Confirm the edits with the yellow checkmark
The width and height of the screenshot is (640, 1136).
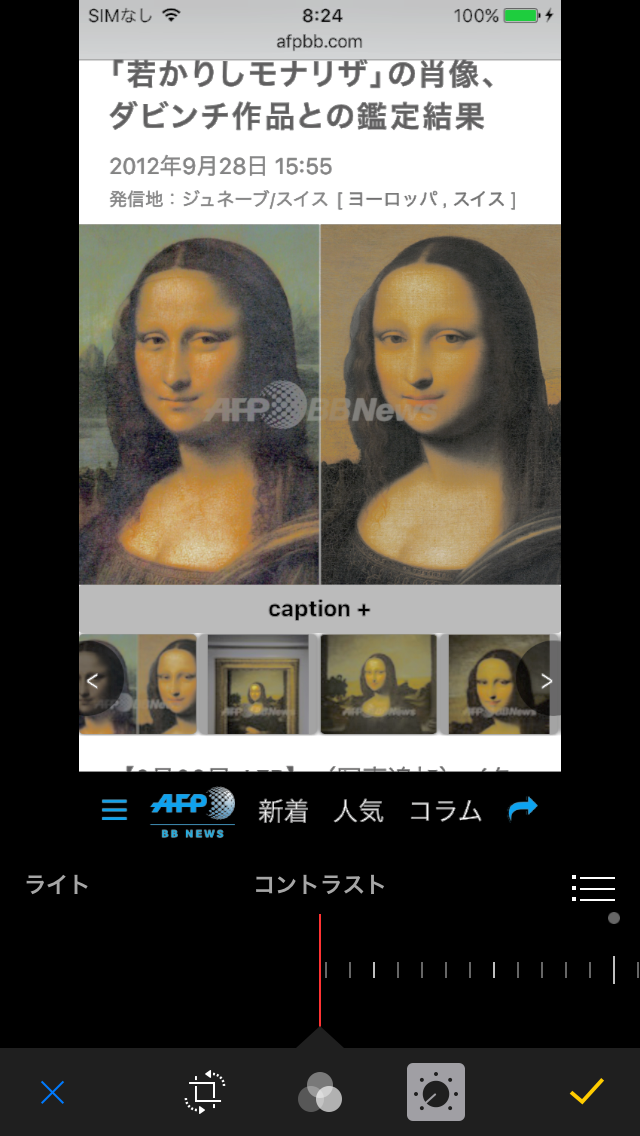point(587,1091)
